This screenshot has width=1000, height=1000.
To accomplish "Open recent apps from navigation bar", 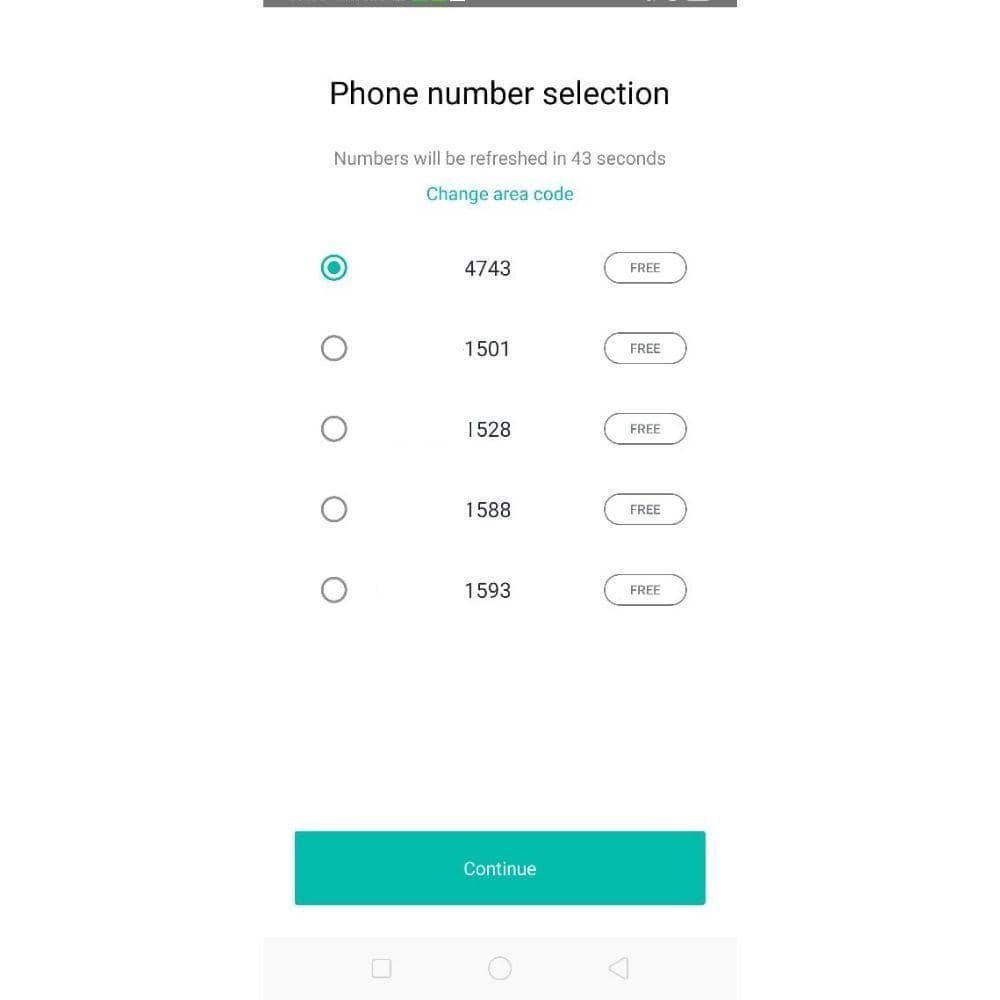I will 381,968.
